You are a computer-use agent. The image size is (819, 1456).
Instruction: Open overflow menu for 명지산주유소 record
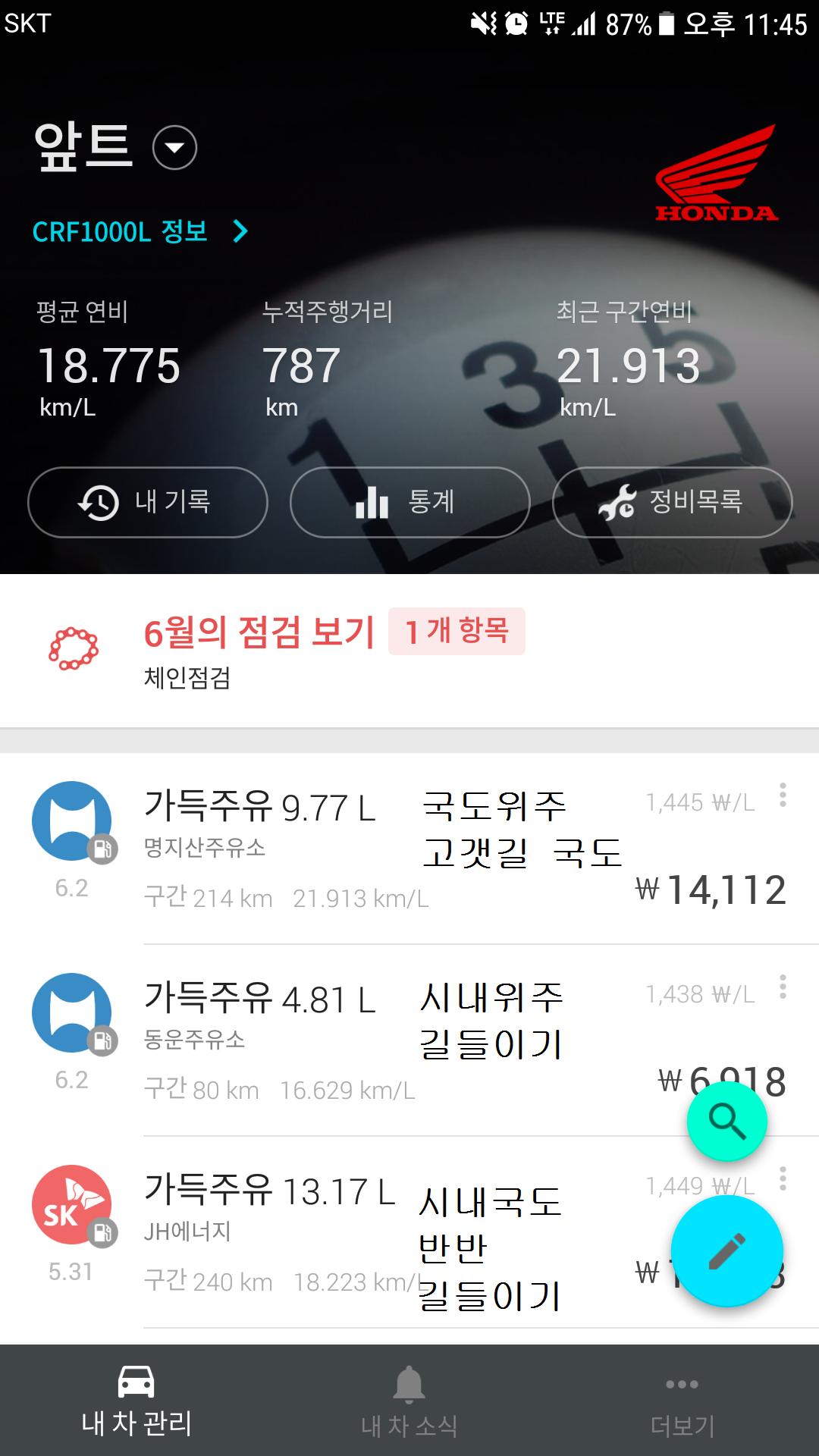(783, 795)
